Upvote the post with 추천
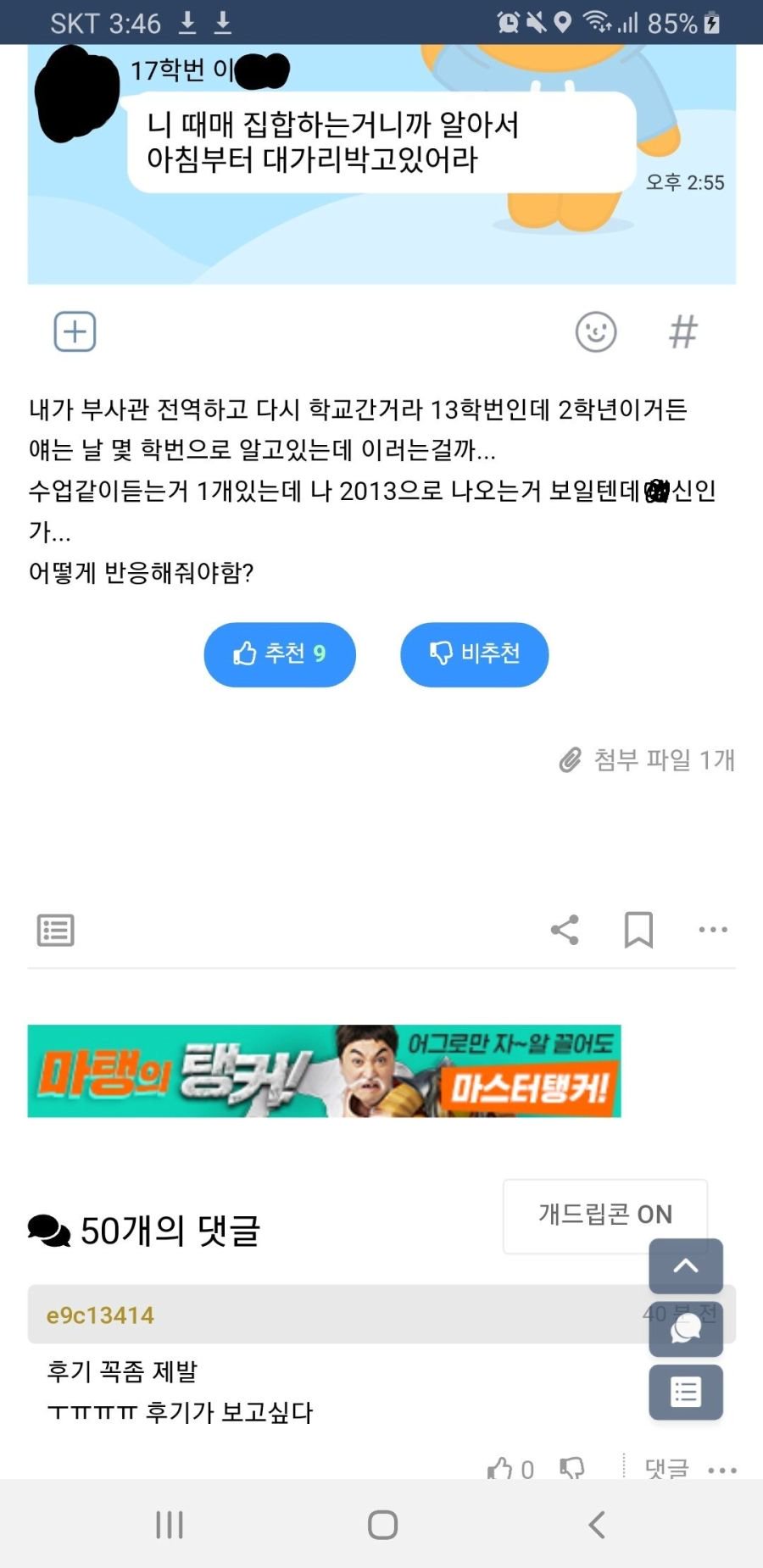This screenshot has height=1568, width=763. pos(280,654)
